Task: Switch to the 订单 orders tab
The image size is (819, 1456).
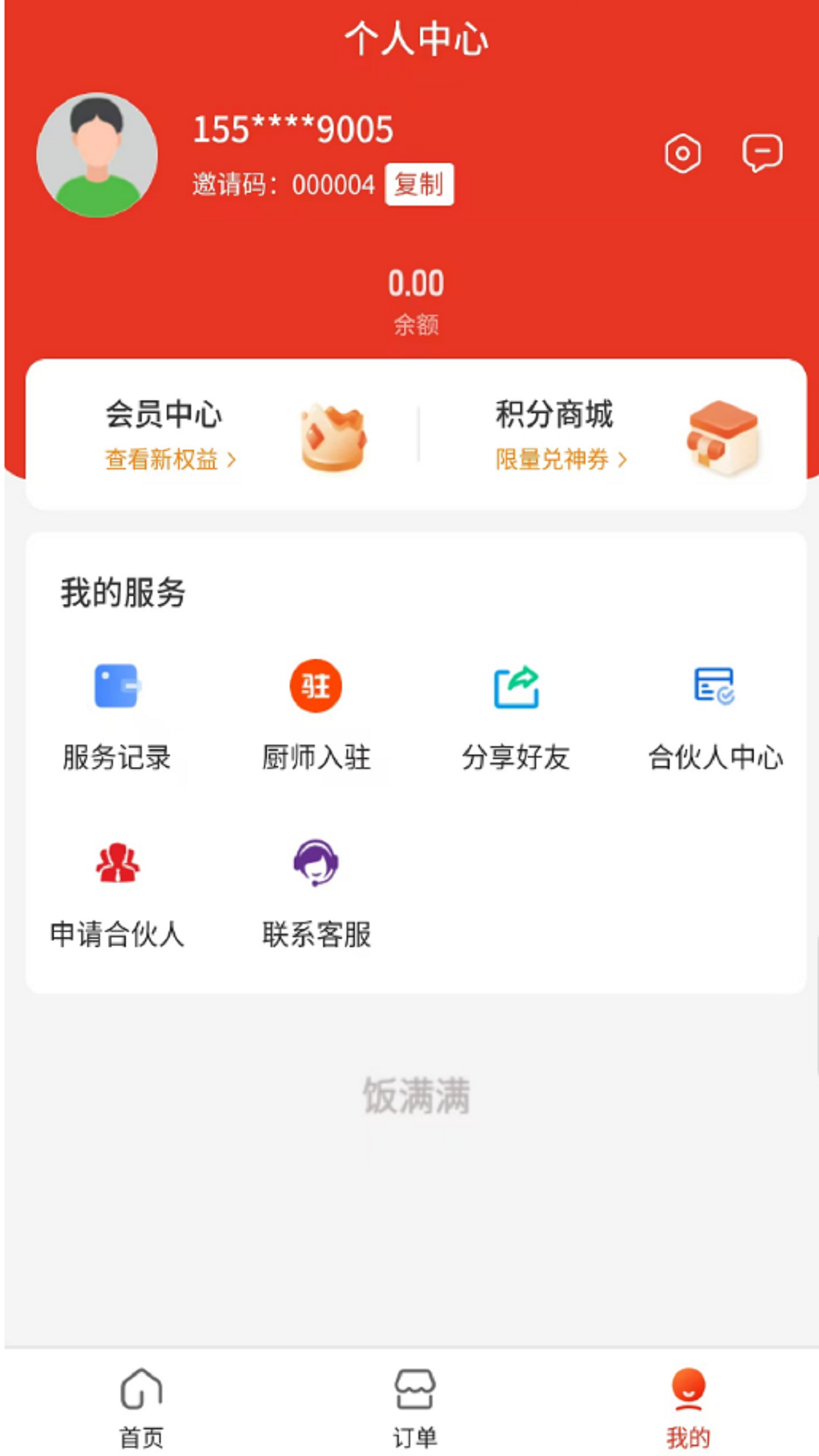Action: click(x=415, y=1407)
